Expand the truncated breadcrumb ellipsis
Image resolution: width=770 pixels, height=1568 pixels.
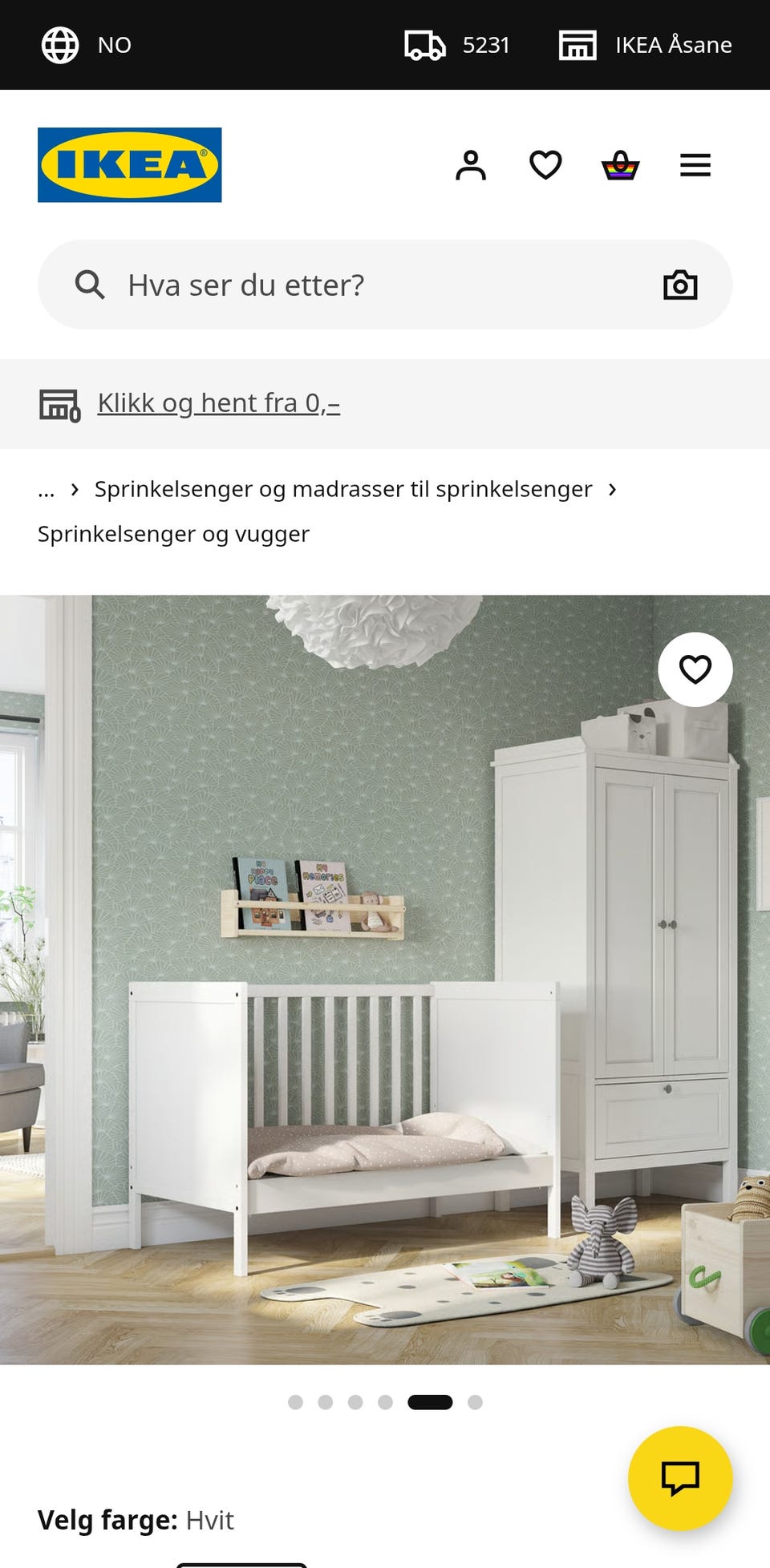coord(47,489)
